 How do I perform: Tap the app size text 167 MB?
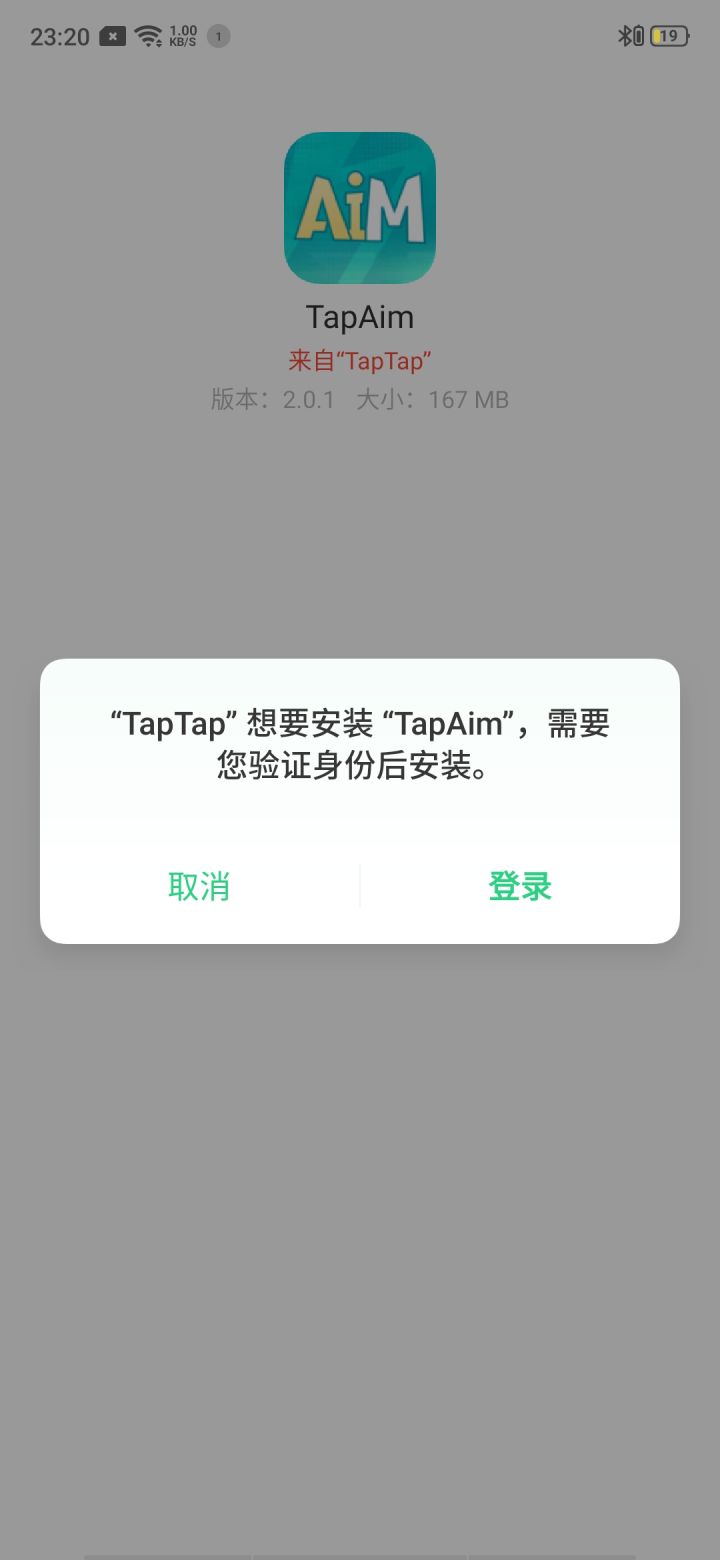pos(469,399)
